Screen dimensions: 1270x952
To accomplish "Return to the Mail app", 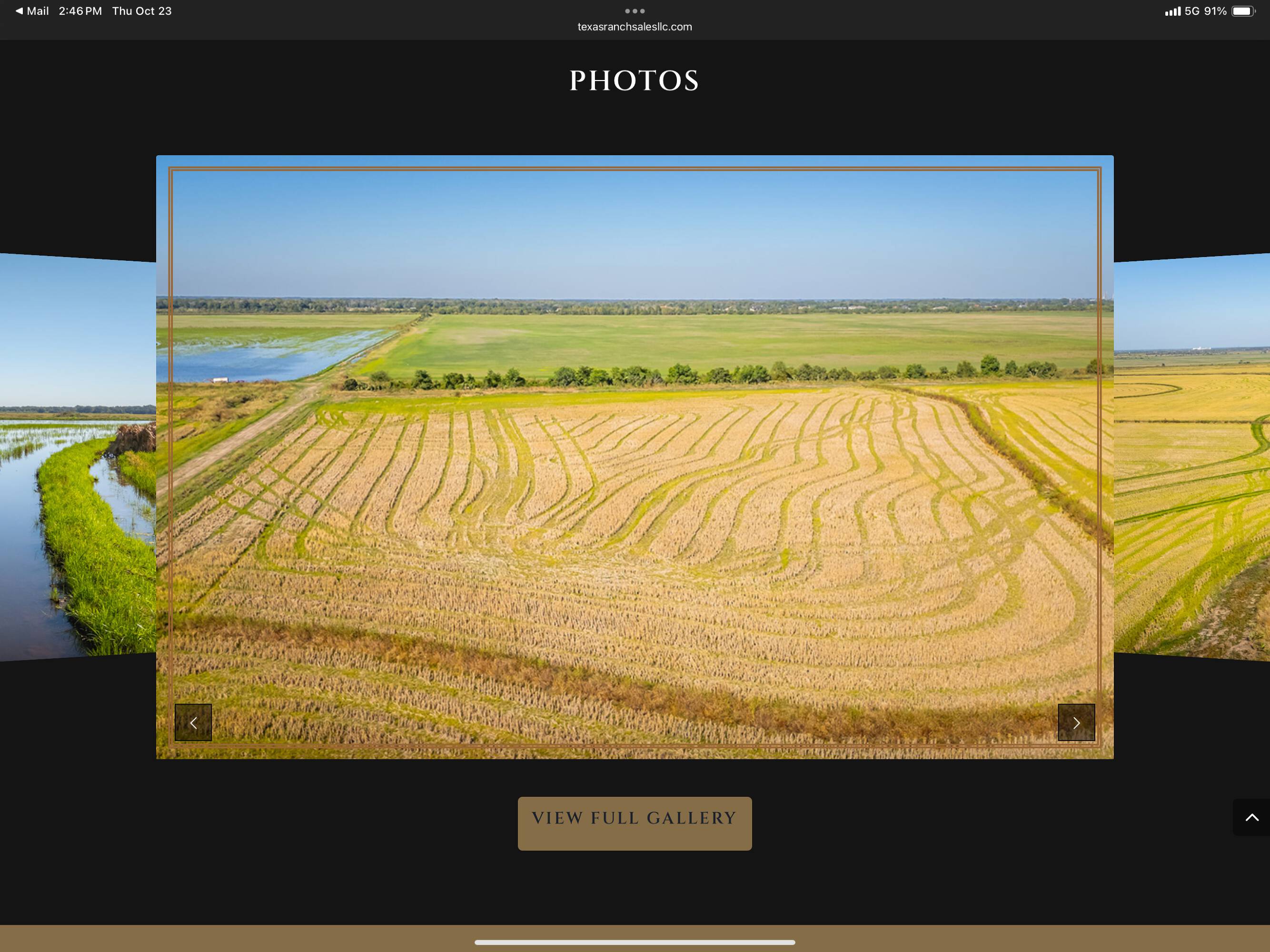I will [x=32, y=11].
